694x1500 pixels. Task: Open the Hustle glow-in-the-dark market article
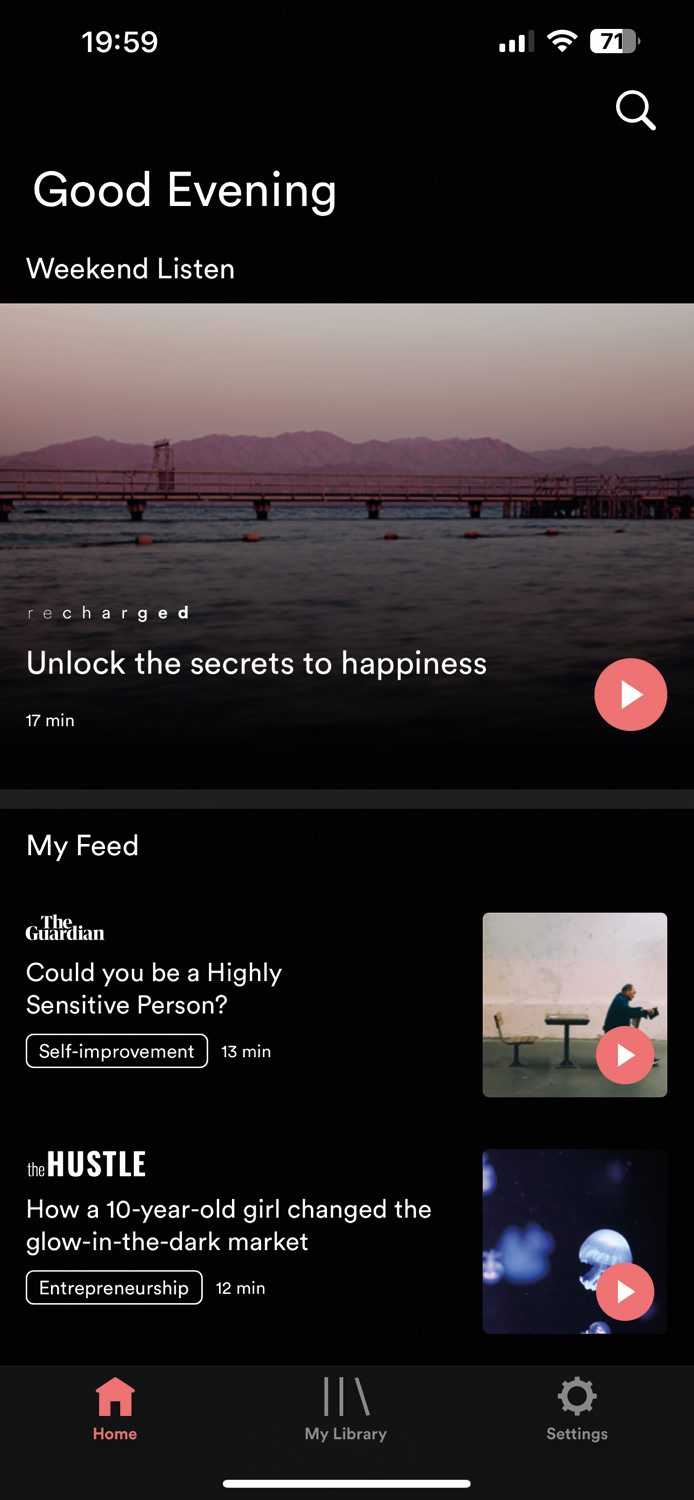228,1225
